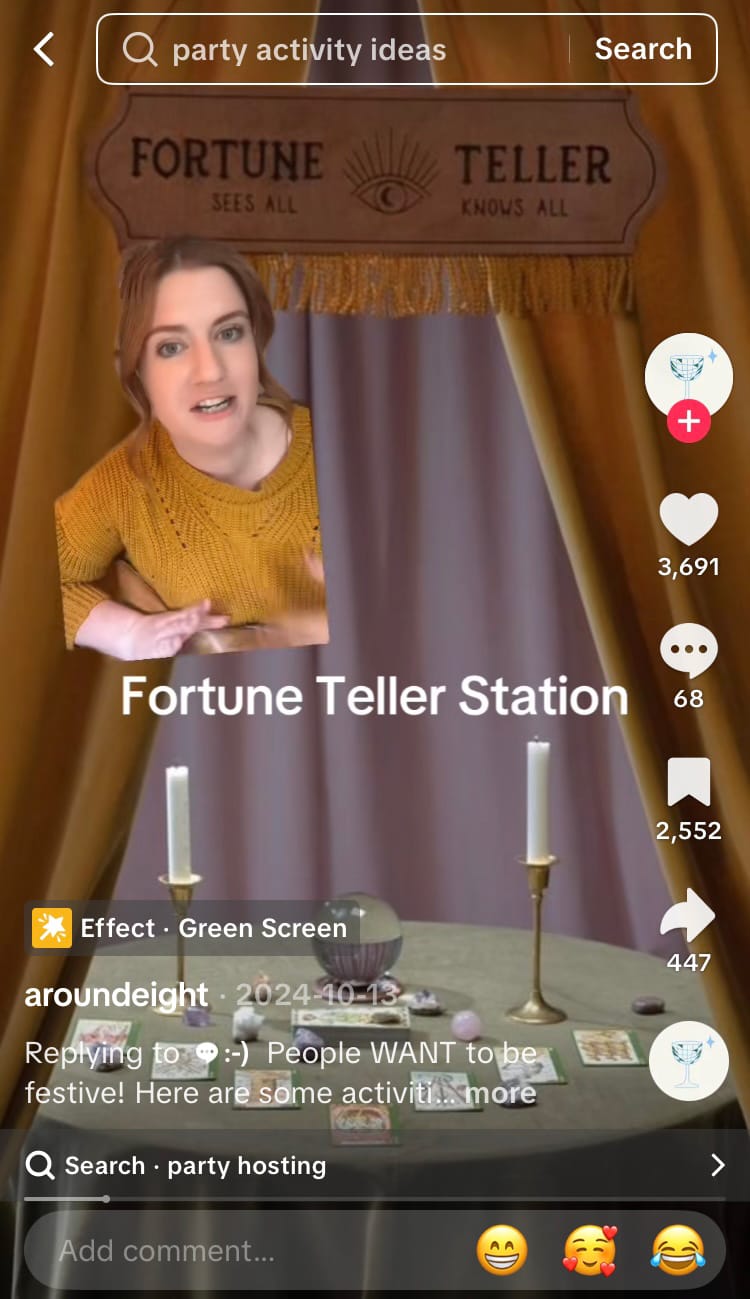Open the Green Screen effect tag
Image resolution: width=750 pixels, height=1299 pixels.
pyautogui.click(x=190, y=928)
